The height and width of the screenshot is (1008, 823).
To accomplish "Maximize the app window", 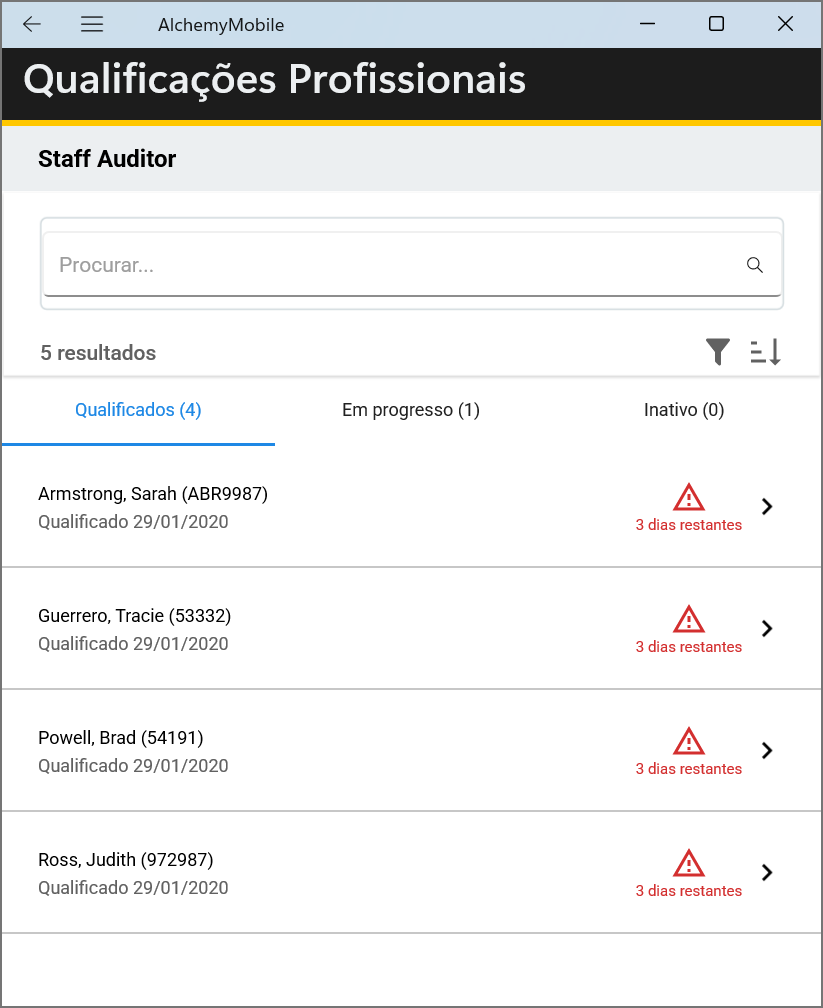I will (716, 25).
